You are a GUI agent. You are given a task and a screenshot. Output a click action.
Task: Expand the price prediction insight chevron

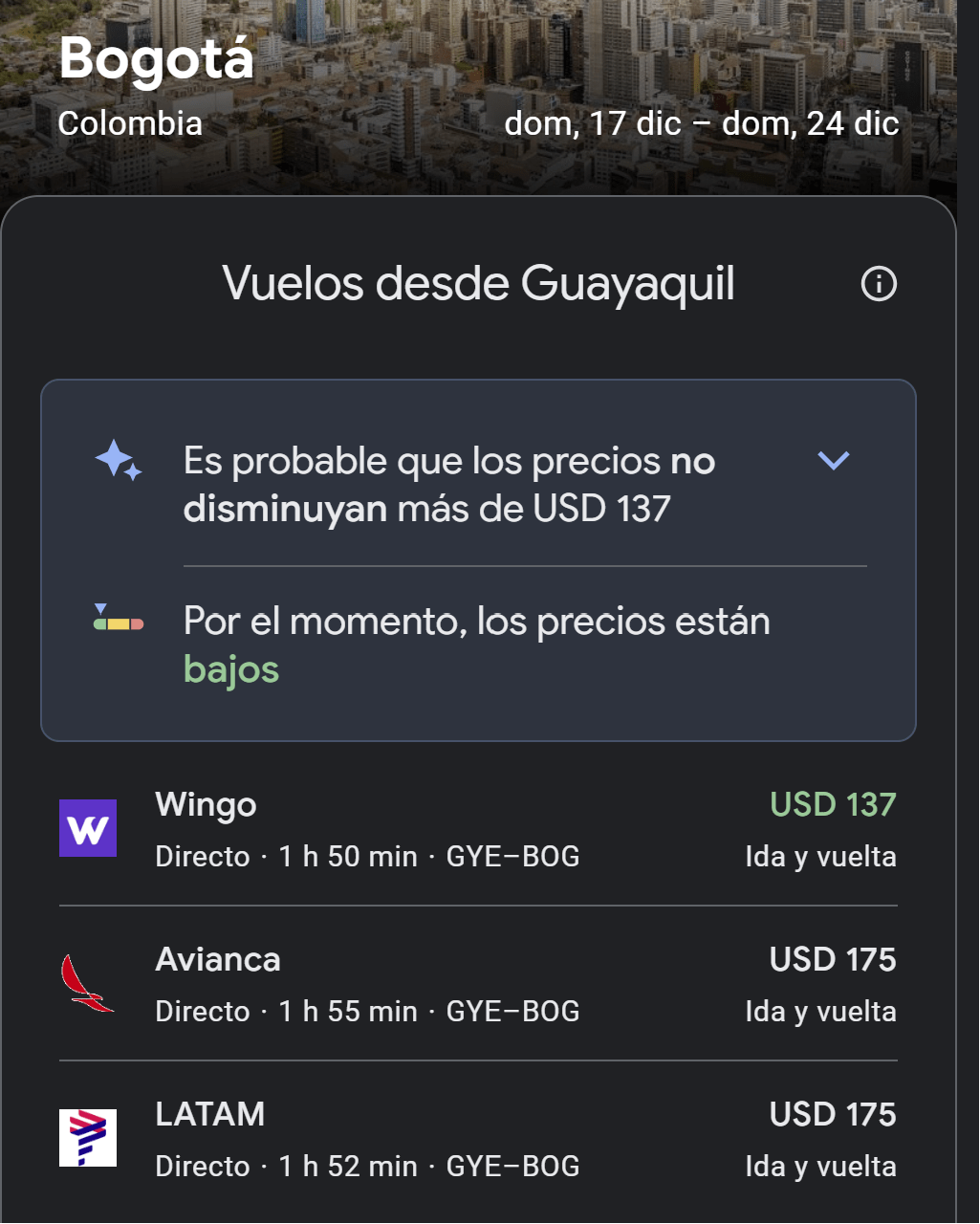(834, 461)
